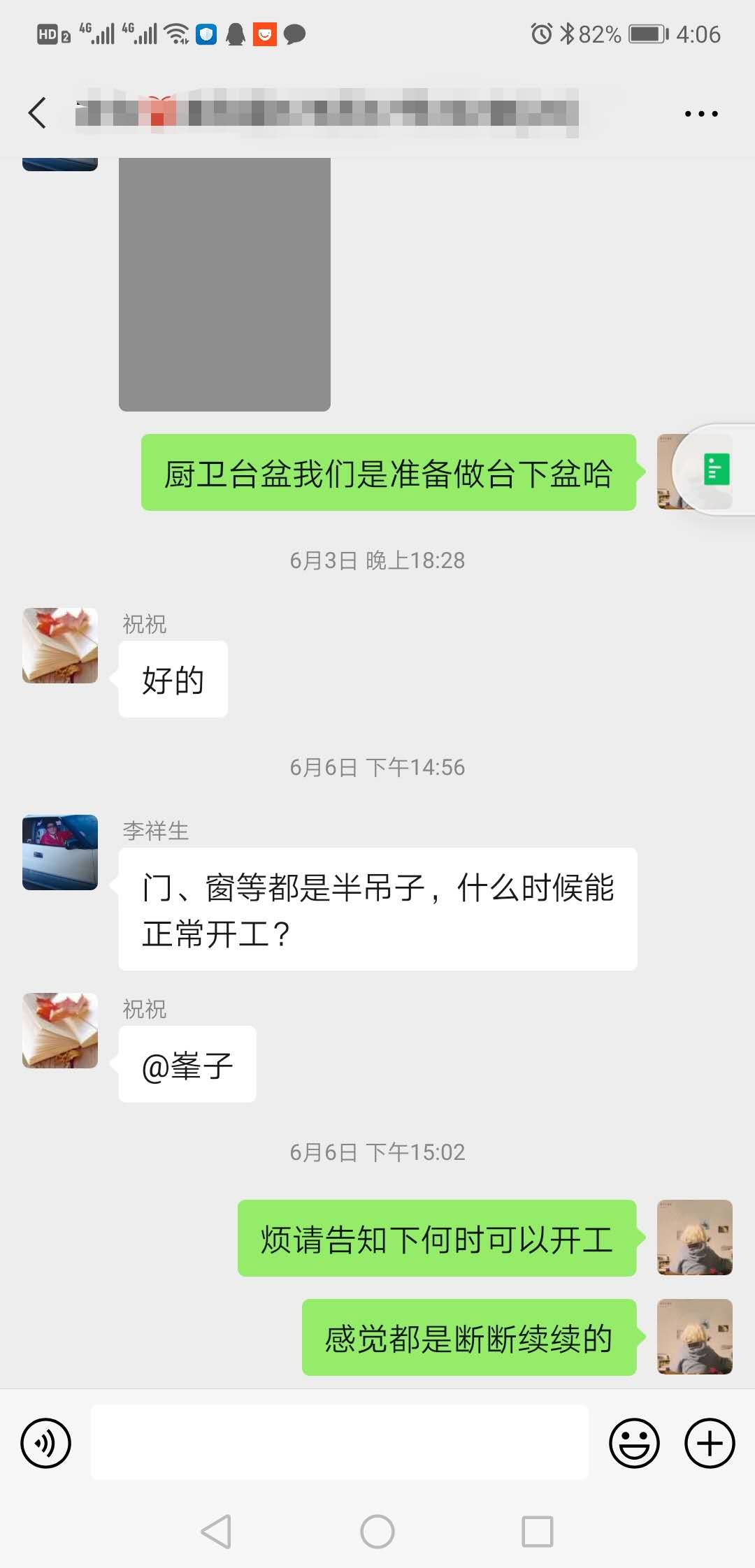The height and width of the screenshot is (1568, 755).
Task: Open the emoji sticker panel
Action: click(634, 1444)
